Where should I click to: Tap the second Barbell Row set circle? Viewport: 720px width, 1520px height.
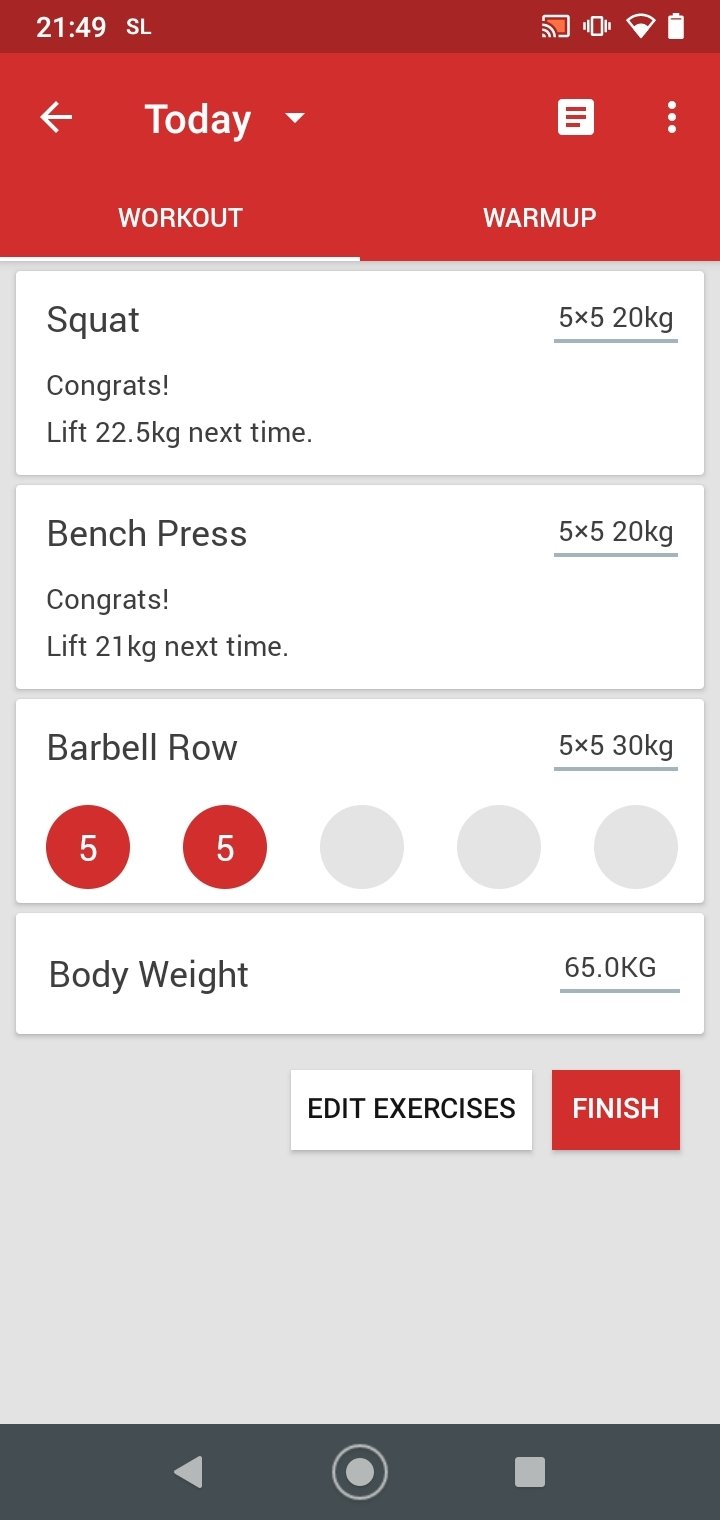tap(225, 847)
